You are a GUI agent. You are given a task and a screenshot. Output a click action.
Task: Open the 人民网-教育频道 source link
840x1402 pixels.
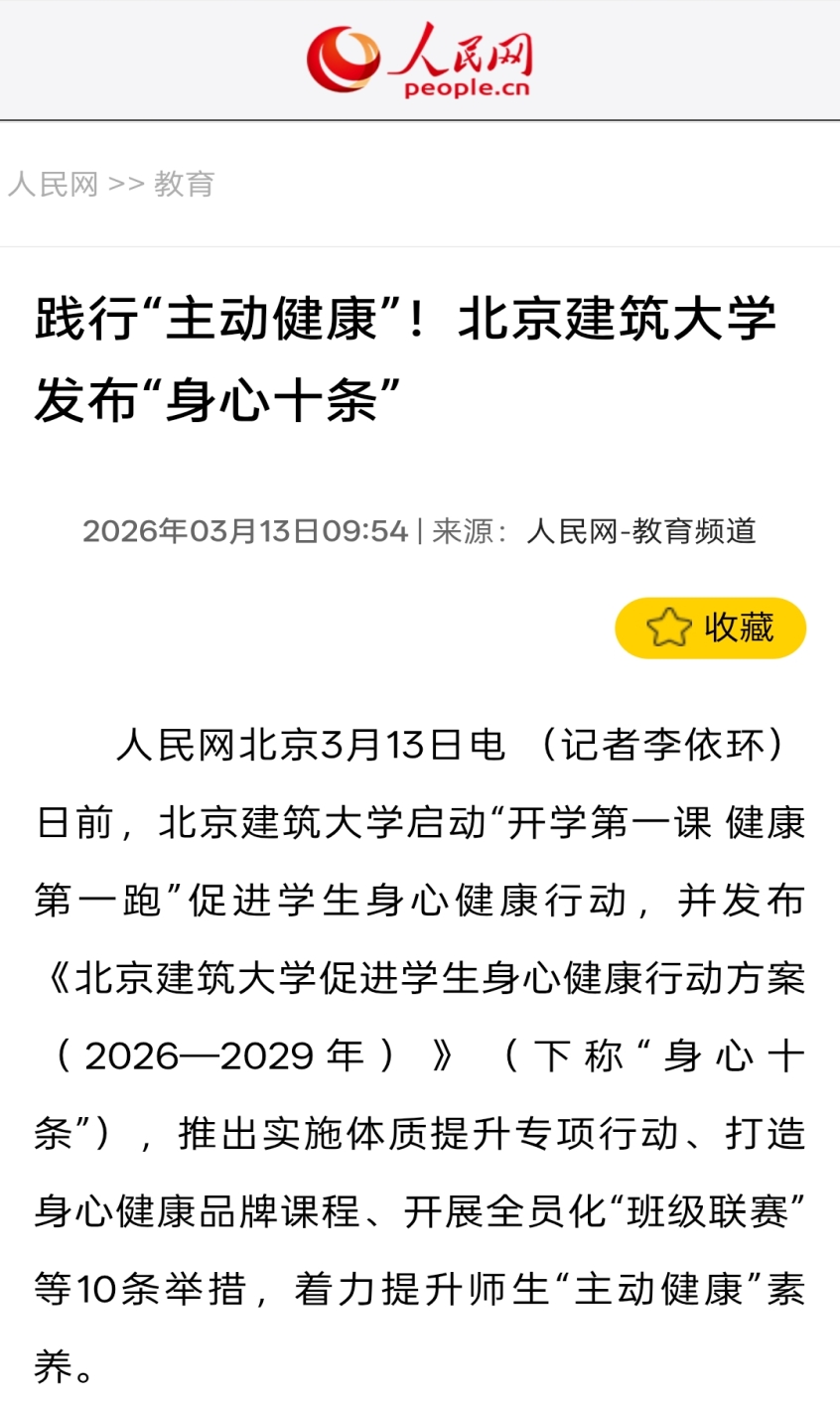(641, 531)
